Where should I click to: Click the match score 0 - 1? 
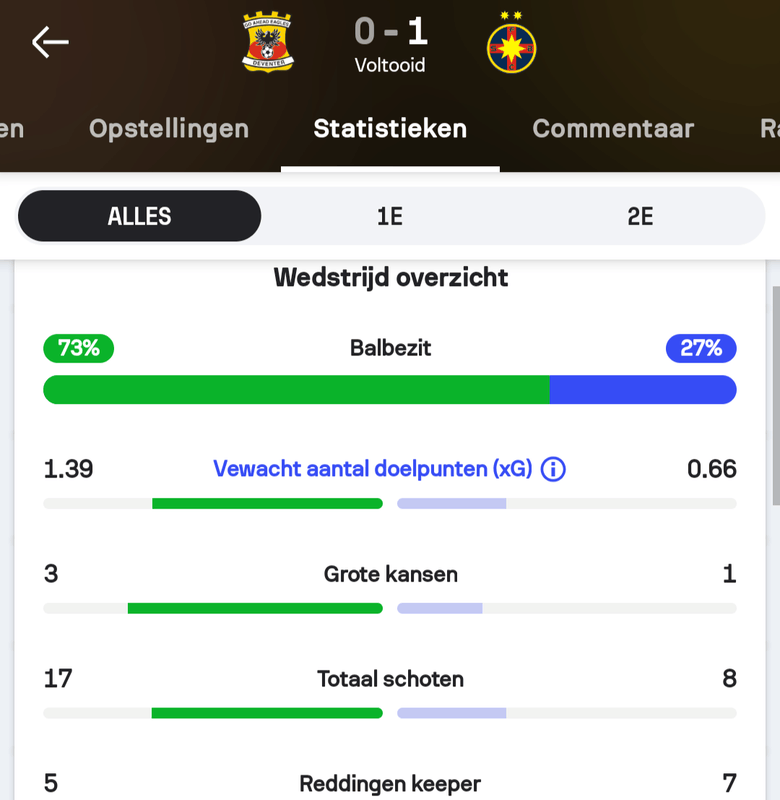[390, 32]
